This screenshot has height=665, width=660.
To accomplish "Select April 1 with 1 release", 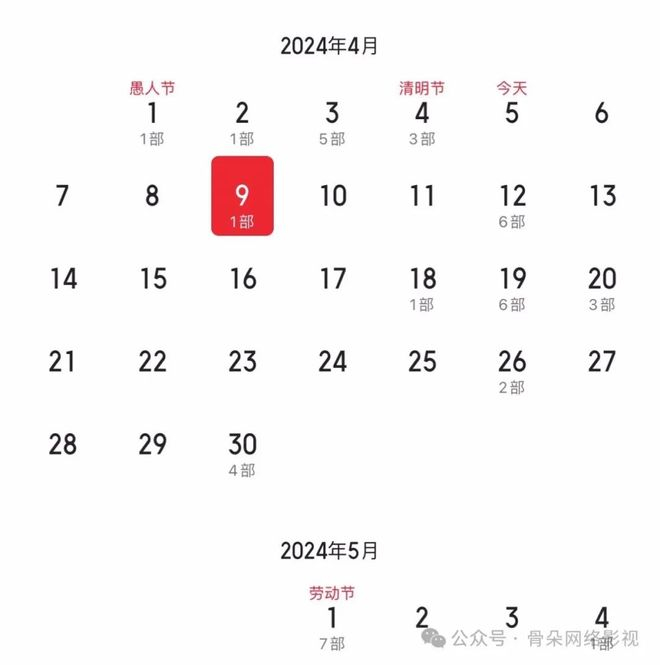I will tap(152, 122).
